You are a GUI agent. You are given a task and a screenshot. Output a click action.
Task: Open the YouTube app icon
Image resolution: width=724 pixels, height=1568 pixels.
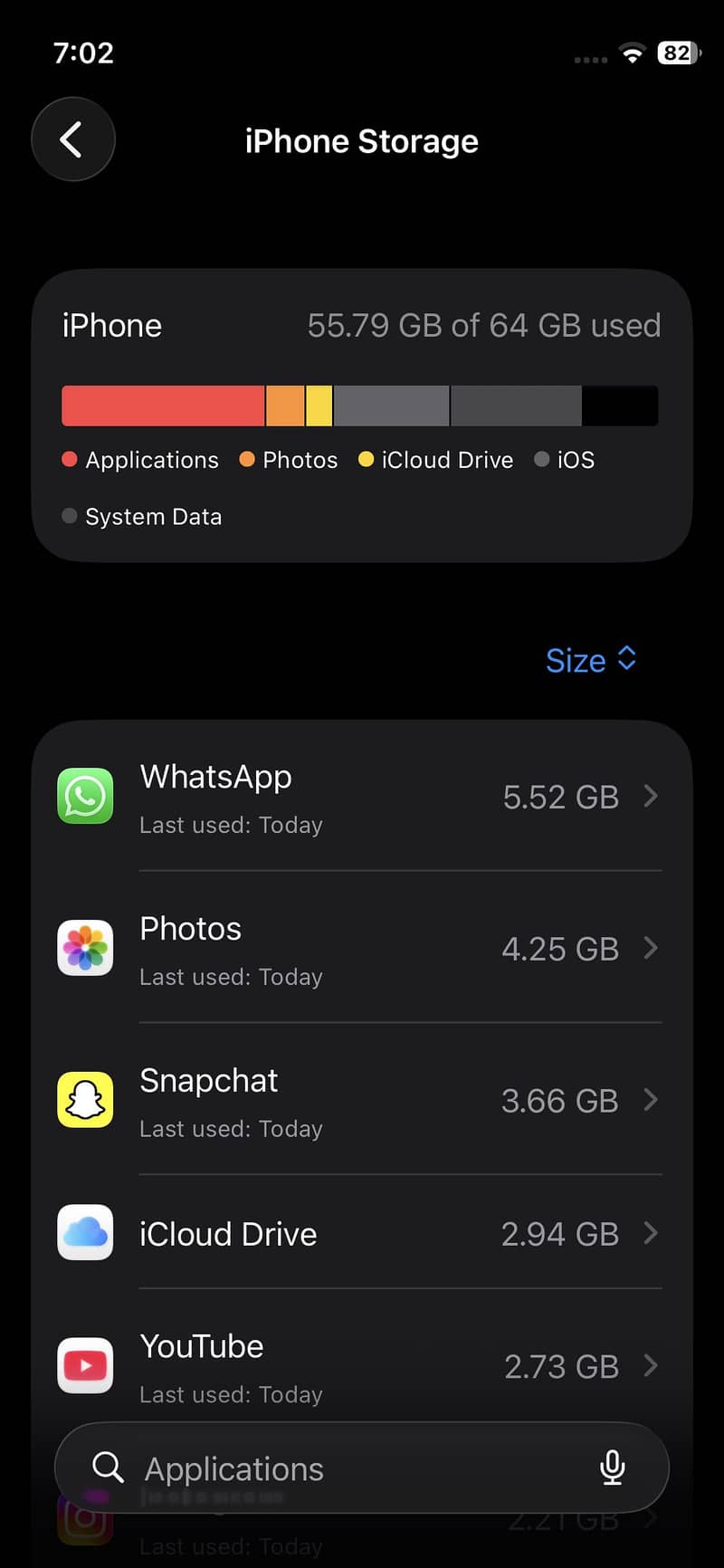pos(85,1365)
